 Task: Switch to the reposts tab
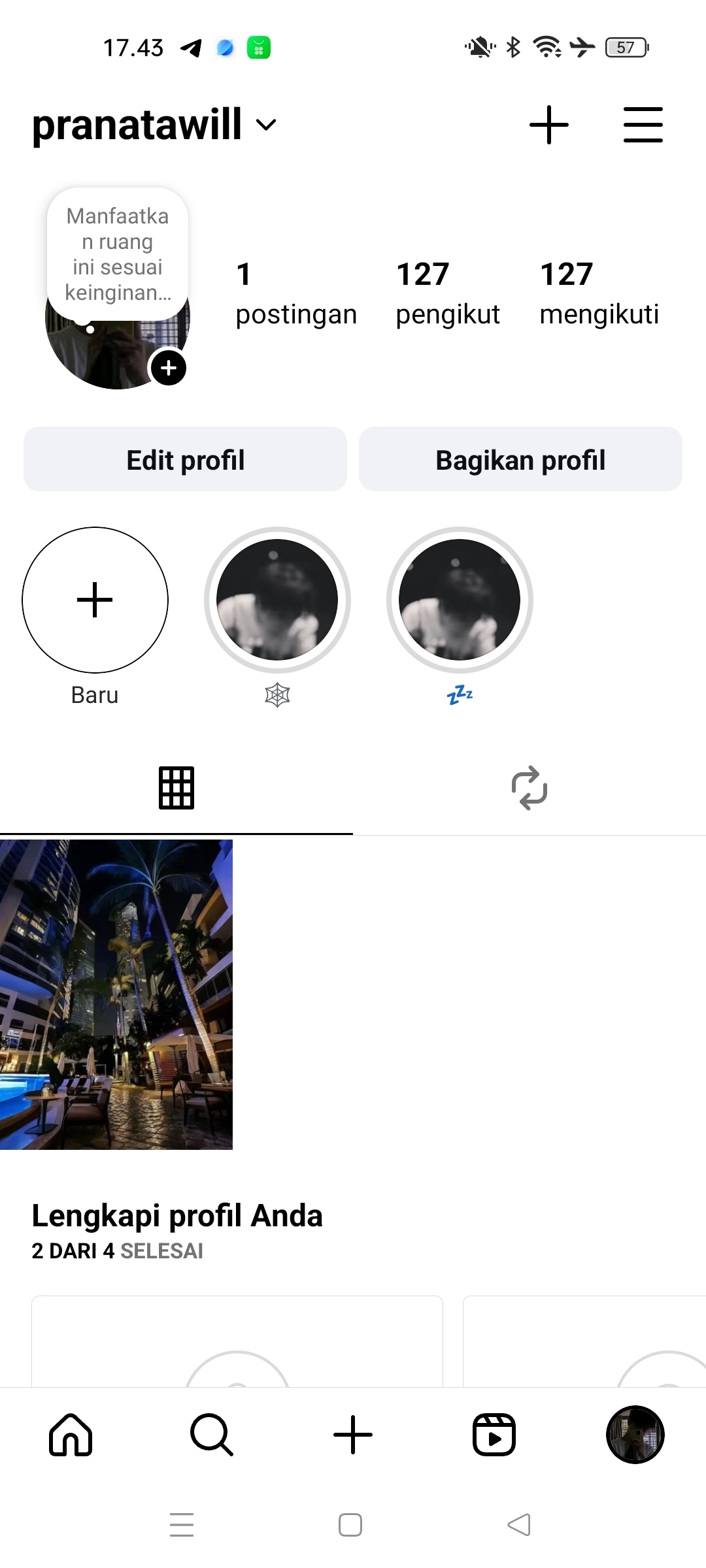point(529,788)
